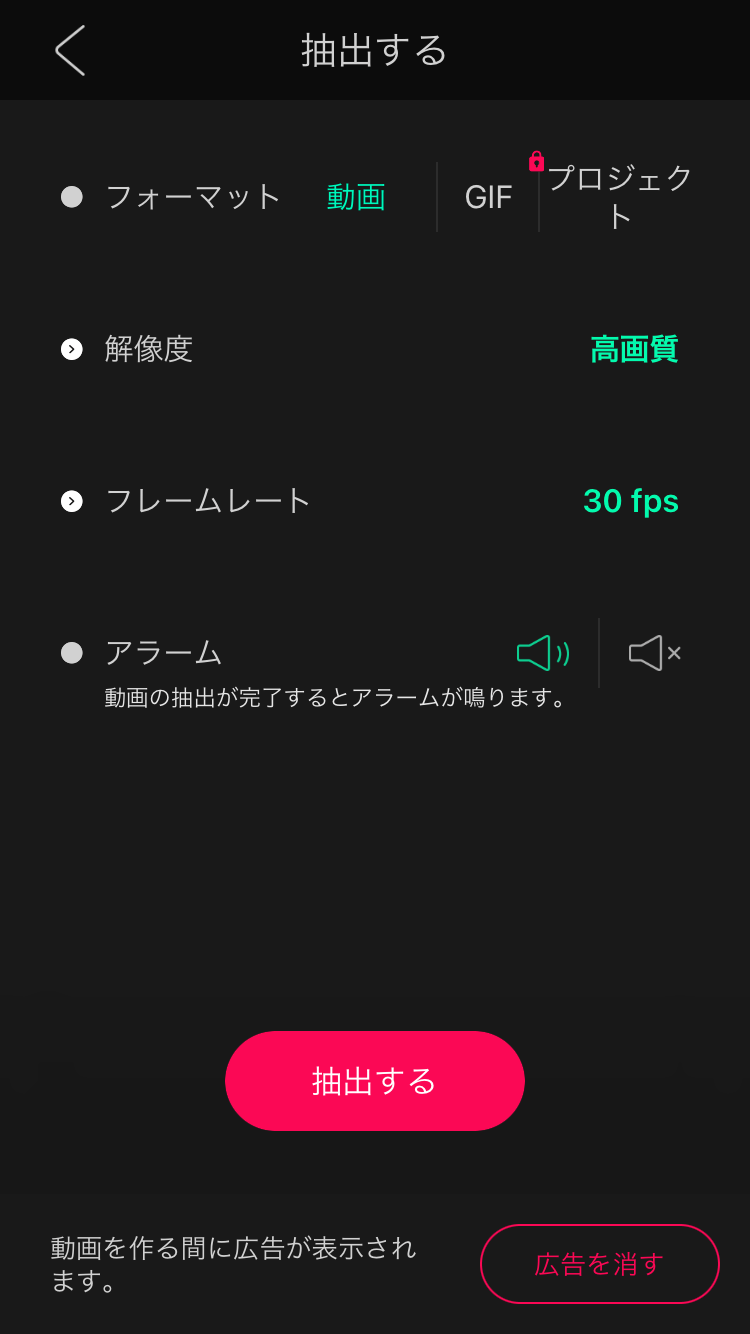750x1334 pixels.
Task: Select 動画 as the export format
Action: [356, 197]
